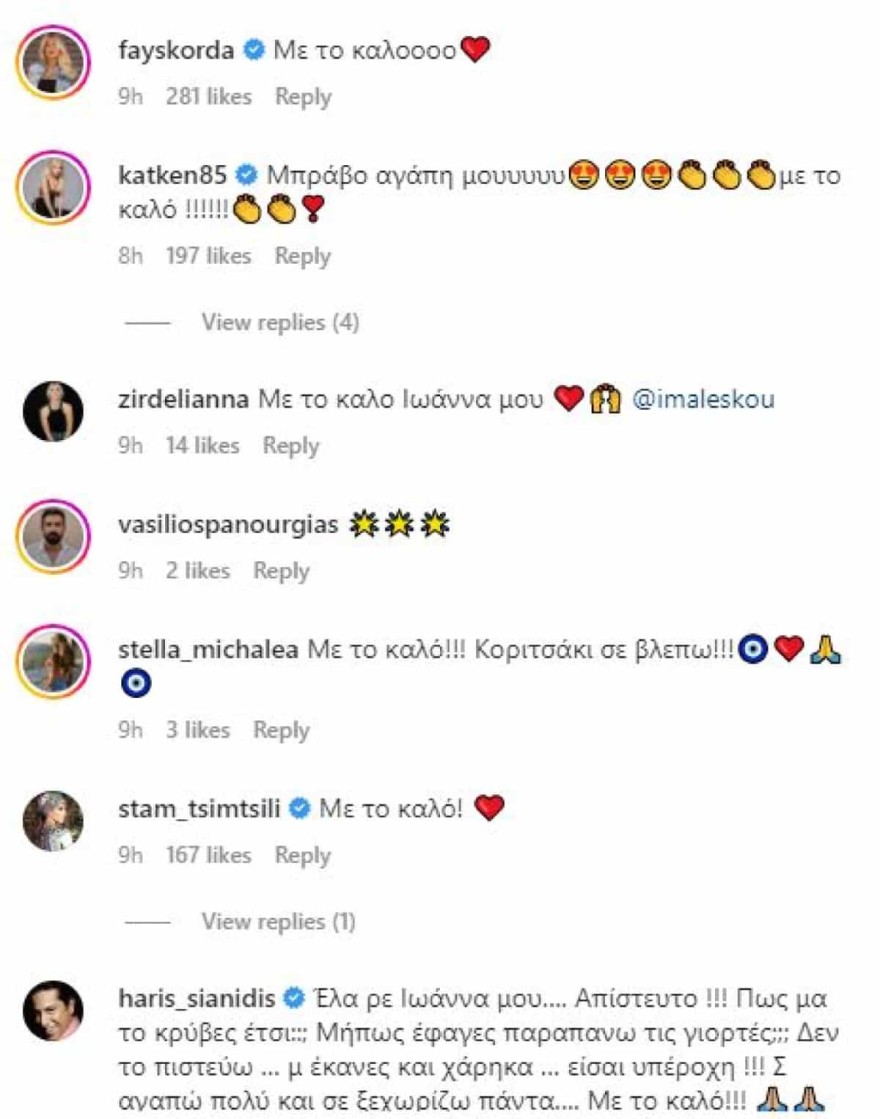Reply to stella_michalea's comment
The height and width of the screenshot is (1119, 880).
281,731
